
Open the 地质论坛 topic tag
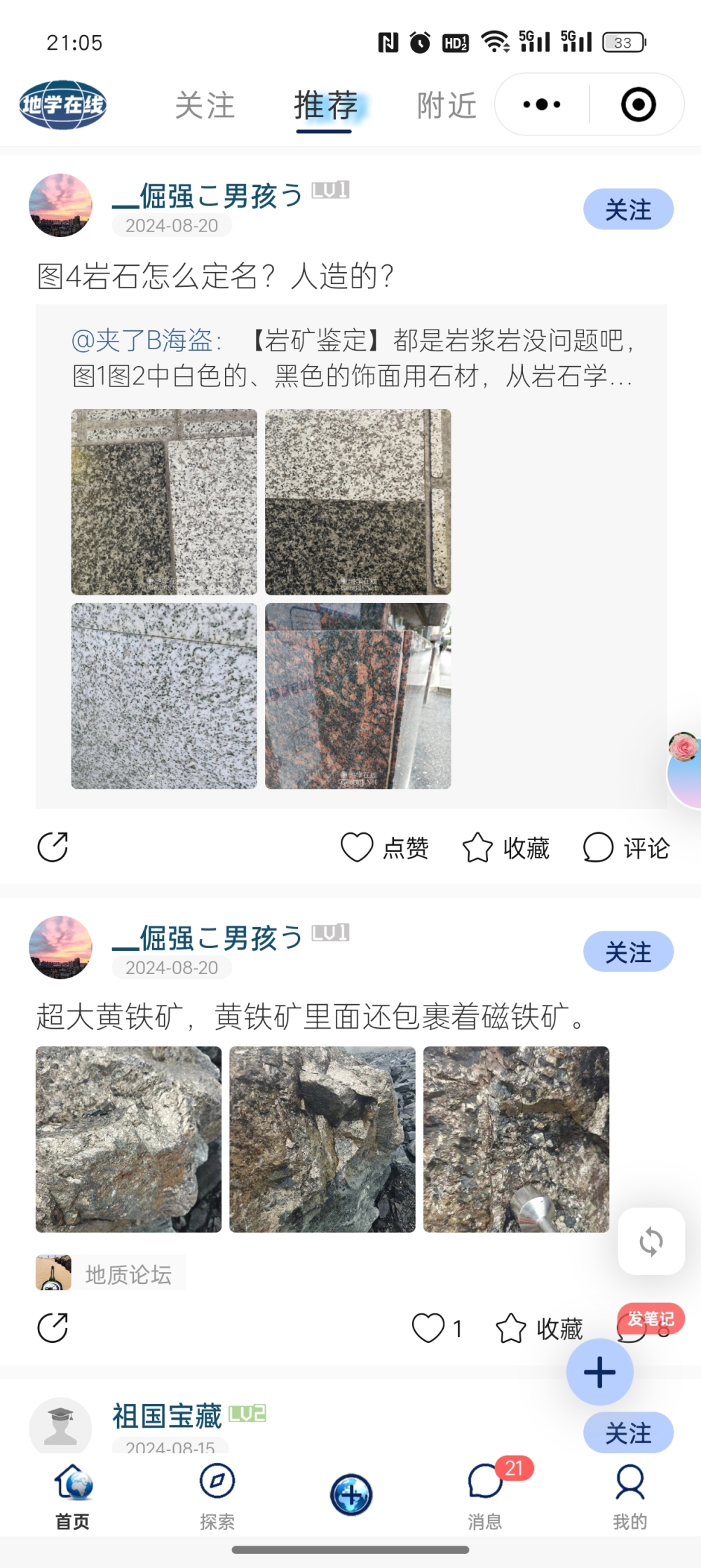[x=111, y=1273]
